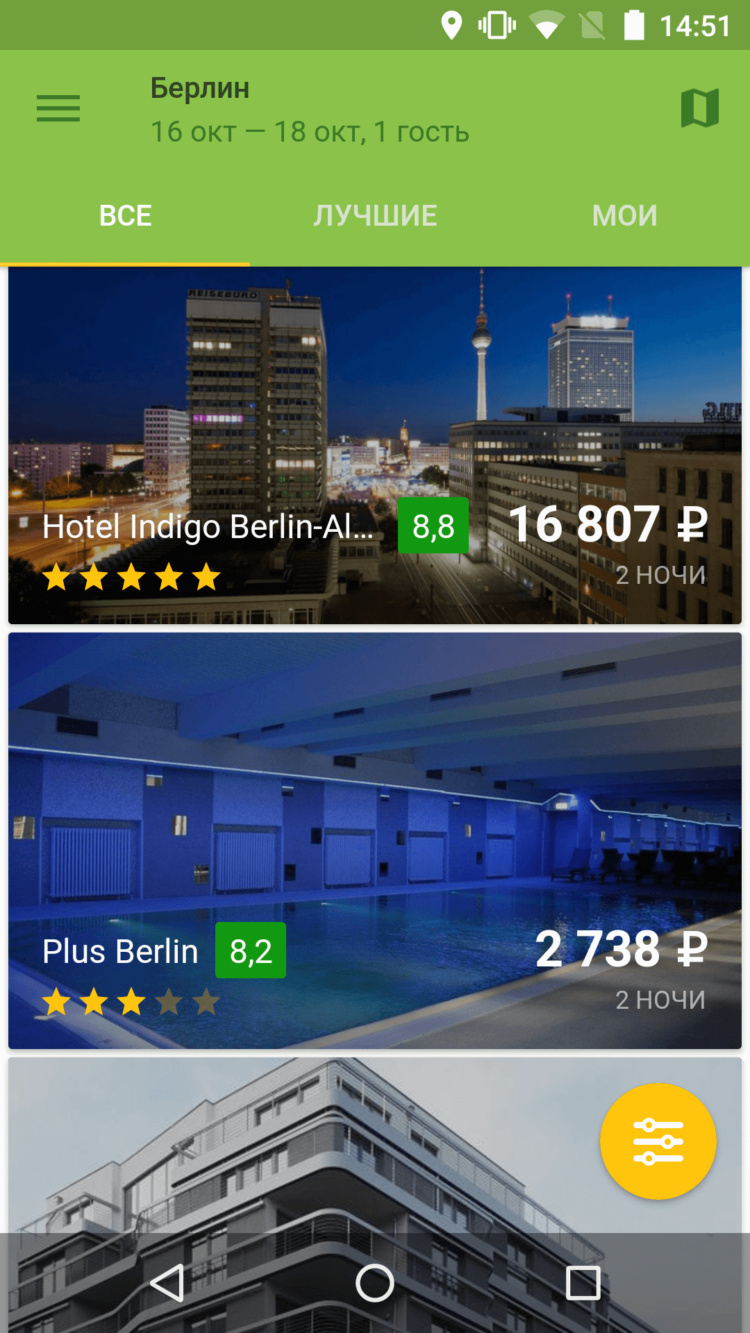
Task: Open the map view of Berlin hotels
Action: click(700, 107)
